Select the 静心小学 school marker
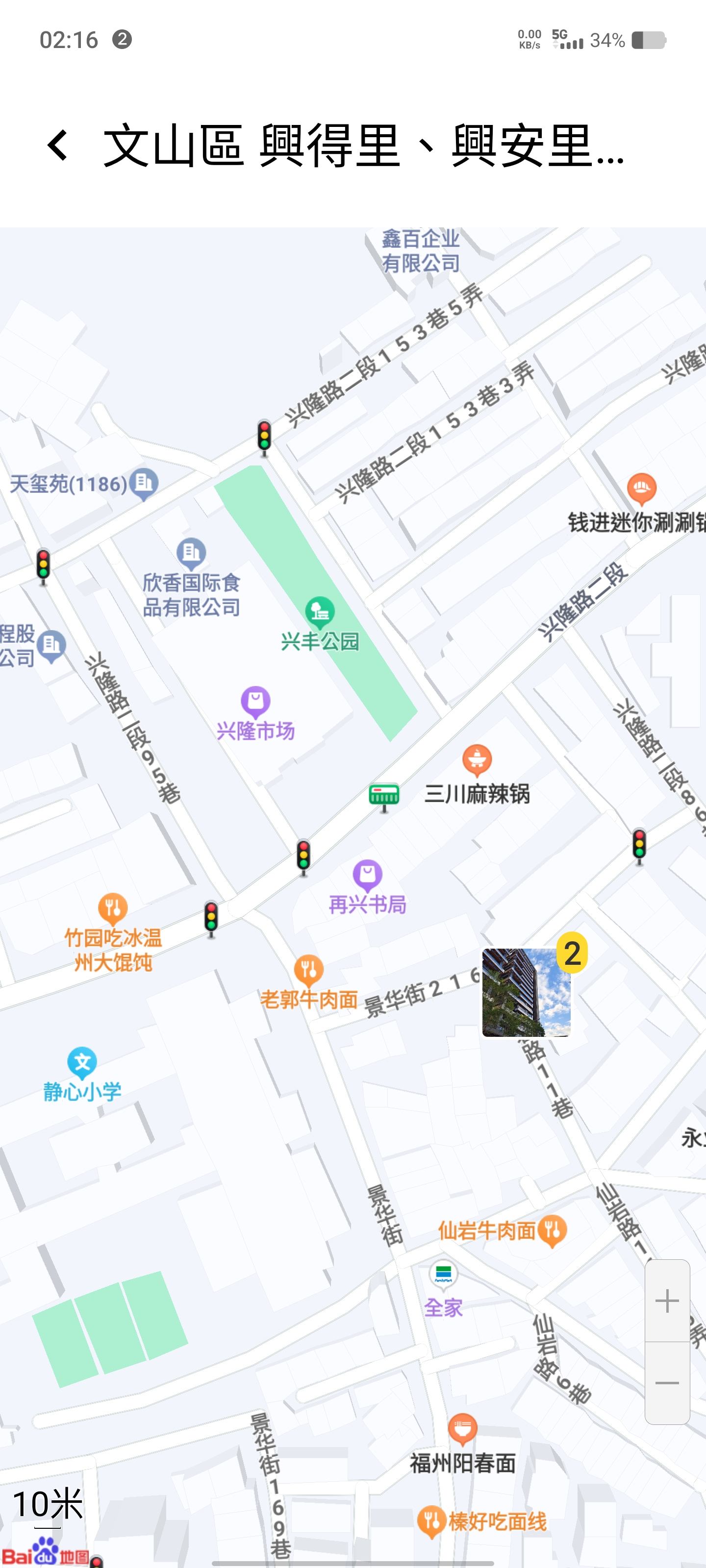The image size is (706, 1568). (x=82, y=1063)
